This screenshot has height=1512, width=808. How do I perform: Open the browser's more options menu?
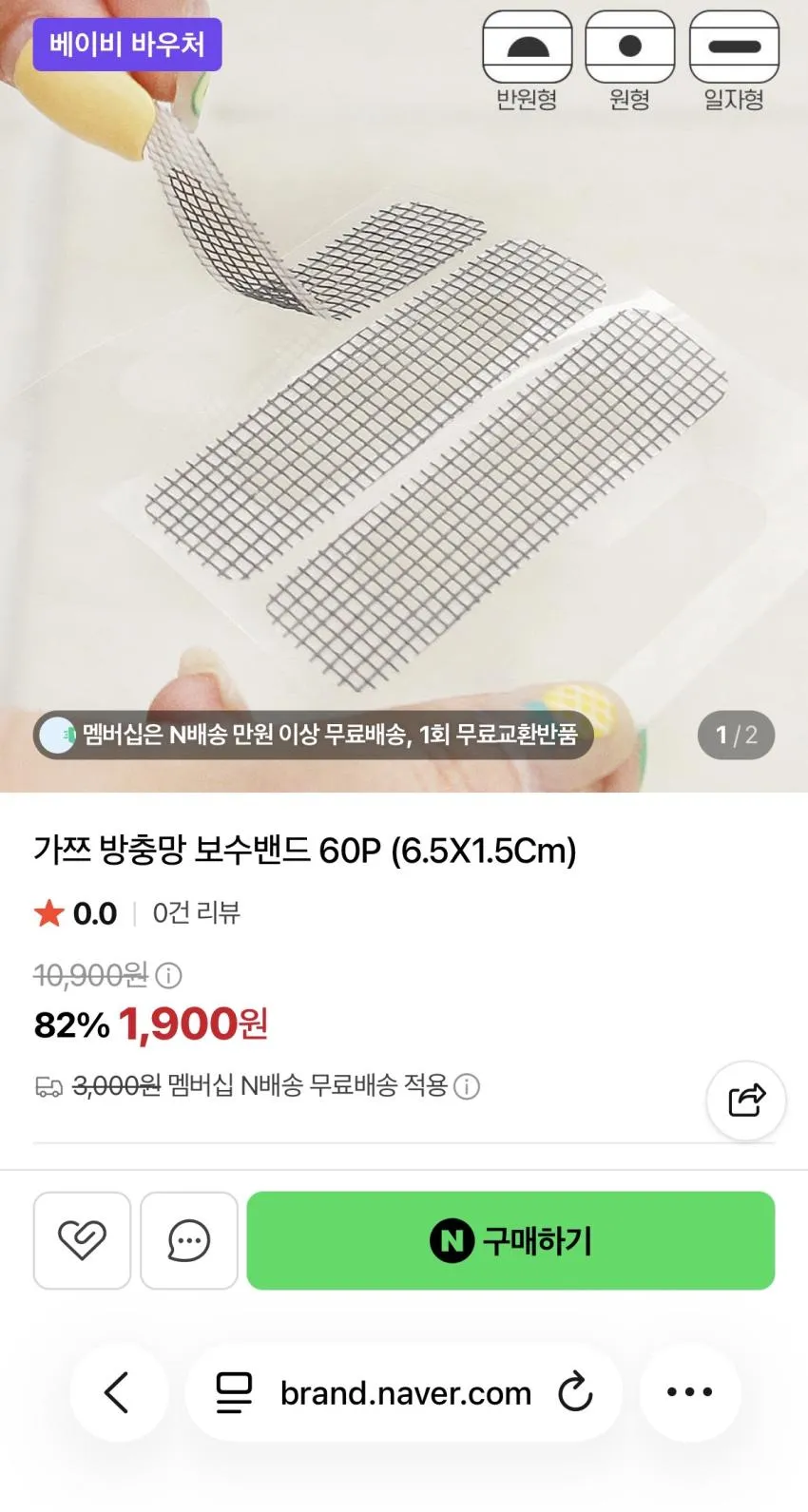(690, 1392)
